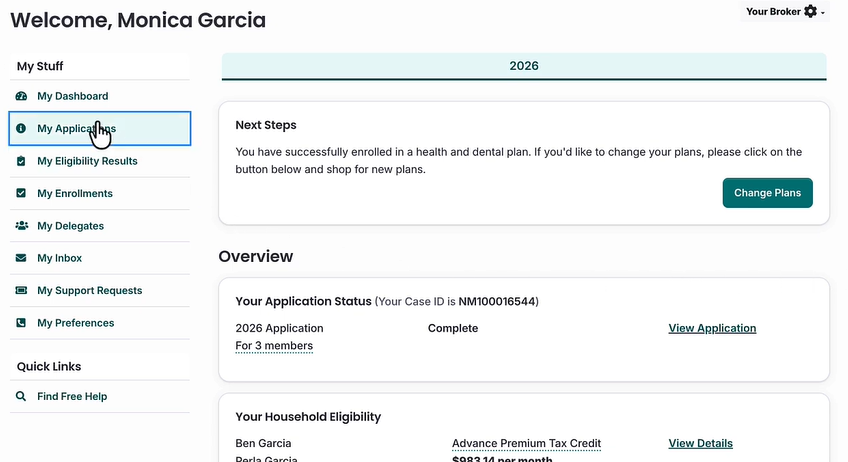
Task: Check My Inbox
Action: pos(59,258)
